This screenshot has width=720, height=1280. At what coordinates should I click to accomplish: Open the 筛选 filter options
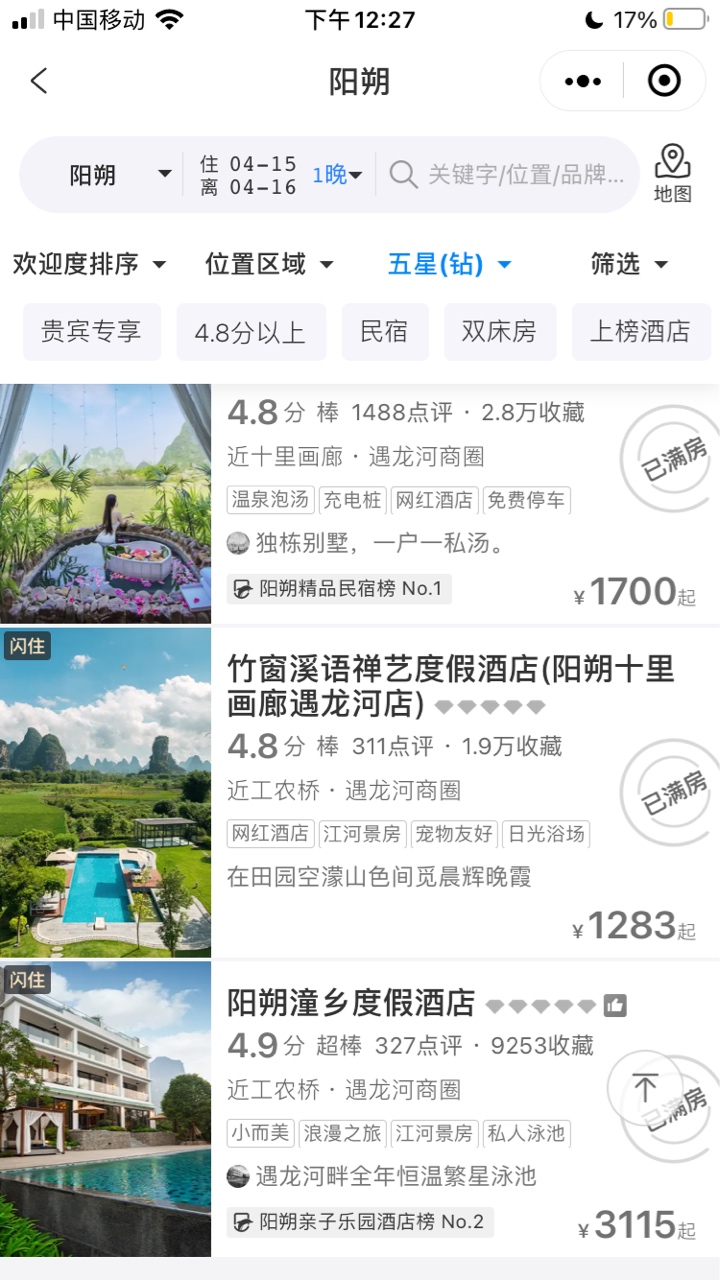pos(629,264)
